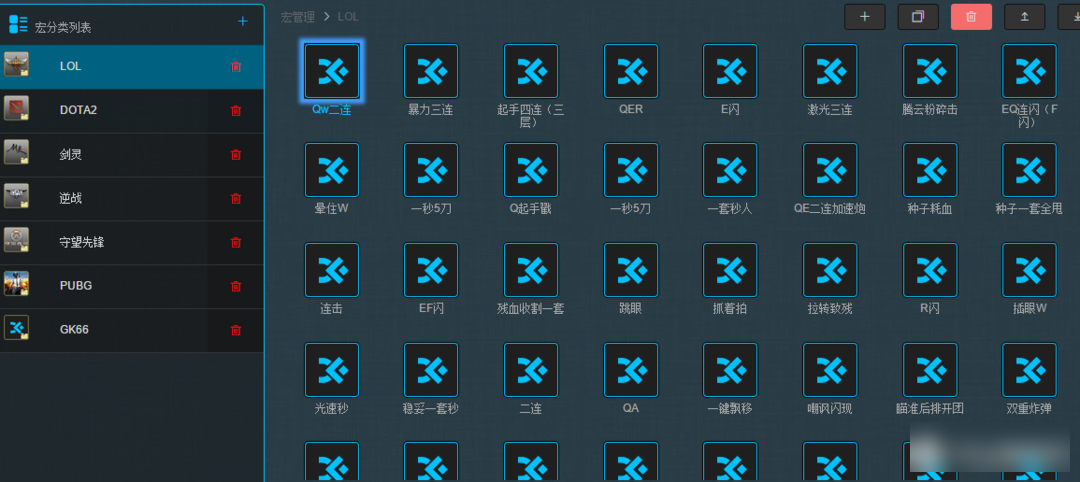Viewport: 1080px width, 482px height.
Task: Tap the upload arrow button
Action: coord(1024,16)
